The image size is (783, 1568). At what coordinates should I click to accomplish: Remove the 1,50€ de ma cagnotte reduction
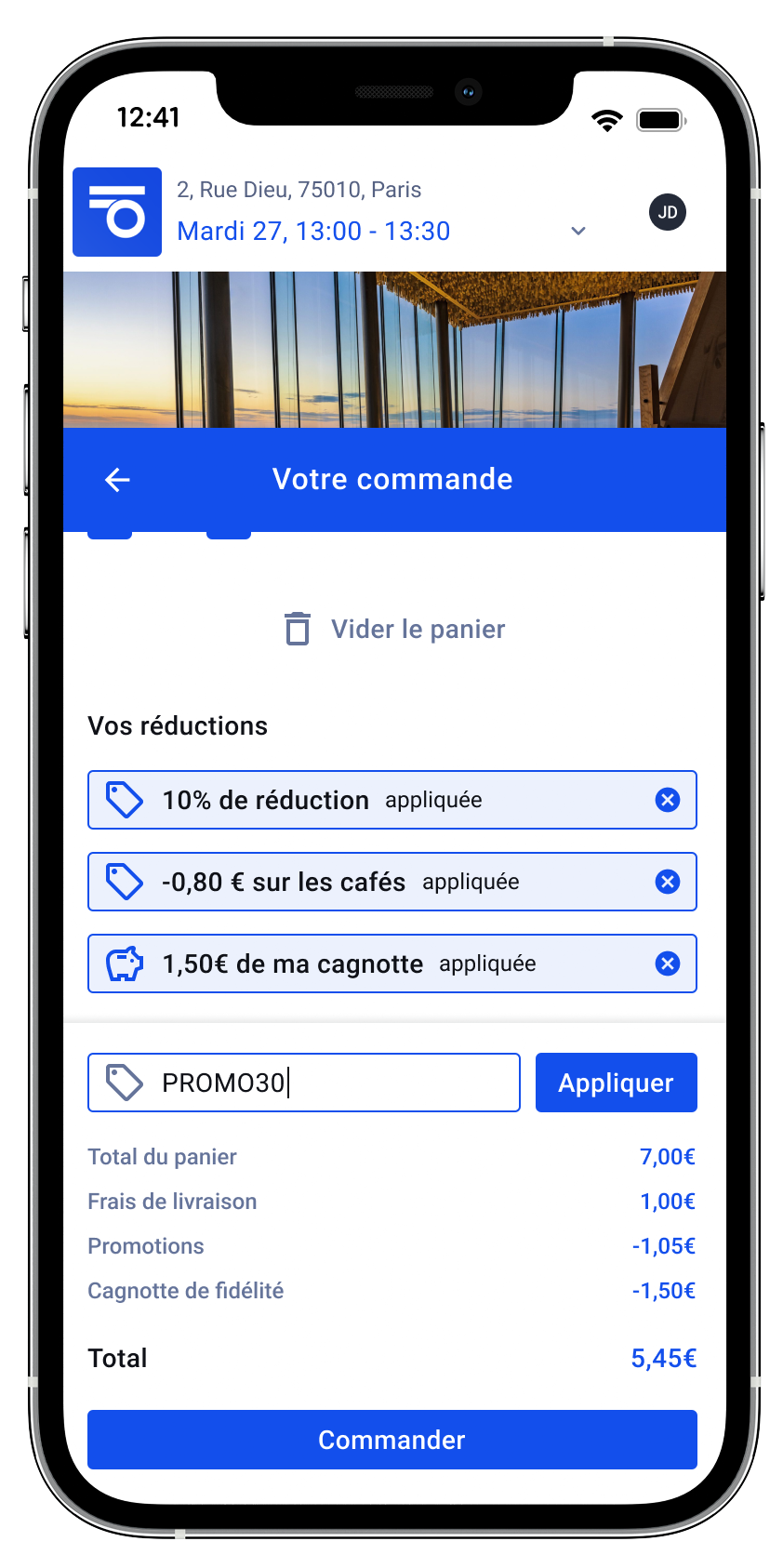coord(668,963)
